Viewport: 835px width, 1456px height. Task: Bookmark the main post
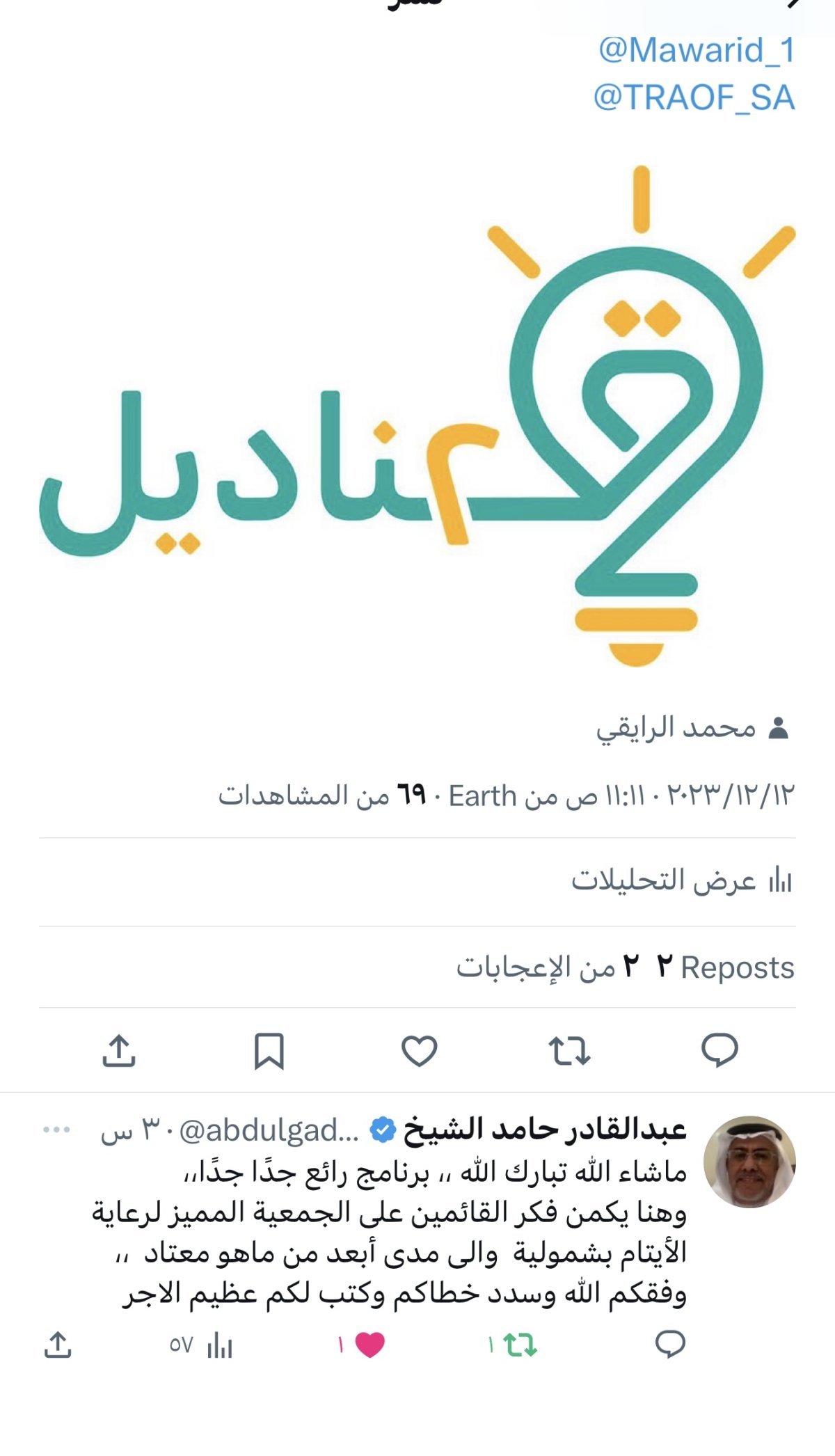[269, 1050]
